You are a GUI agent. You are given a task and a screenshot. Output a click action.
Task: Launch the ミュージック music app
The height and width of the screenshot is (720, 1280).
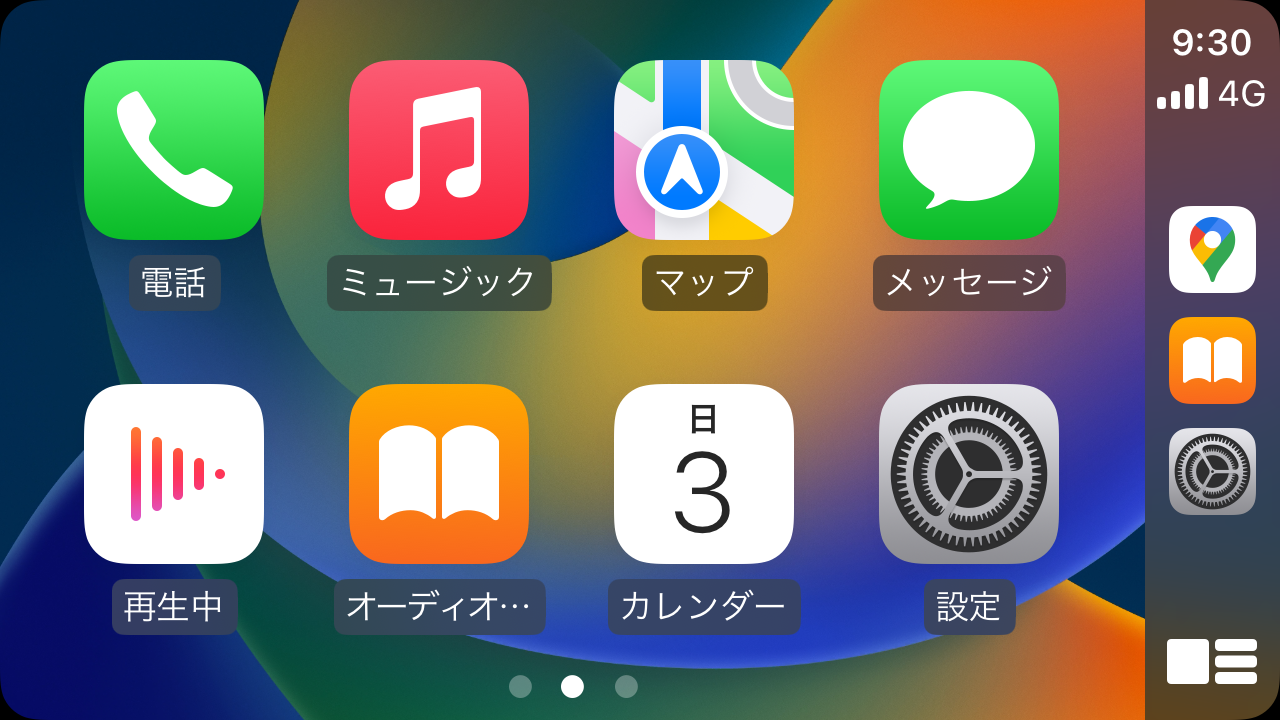(x=439, y=150)
